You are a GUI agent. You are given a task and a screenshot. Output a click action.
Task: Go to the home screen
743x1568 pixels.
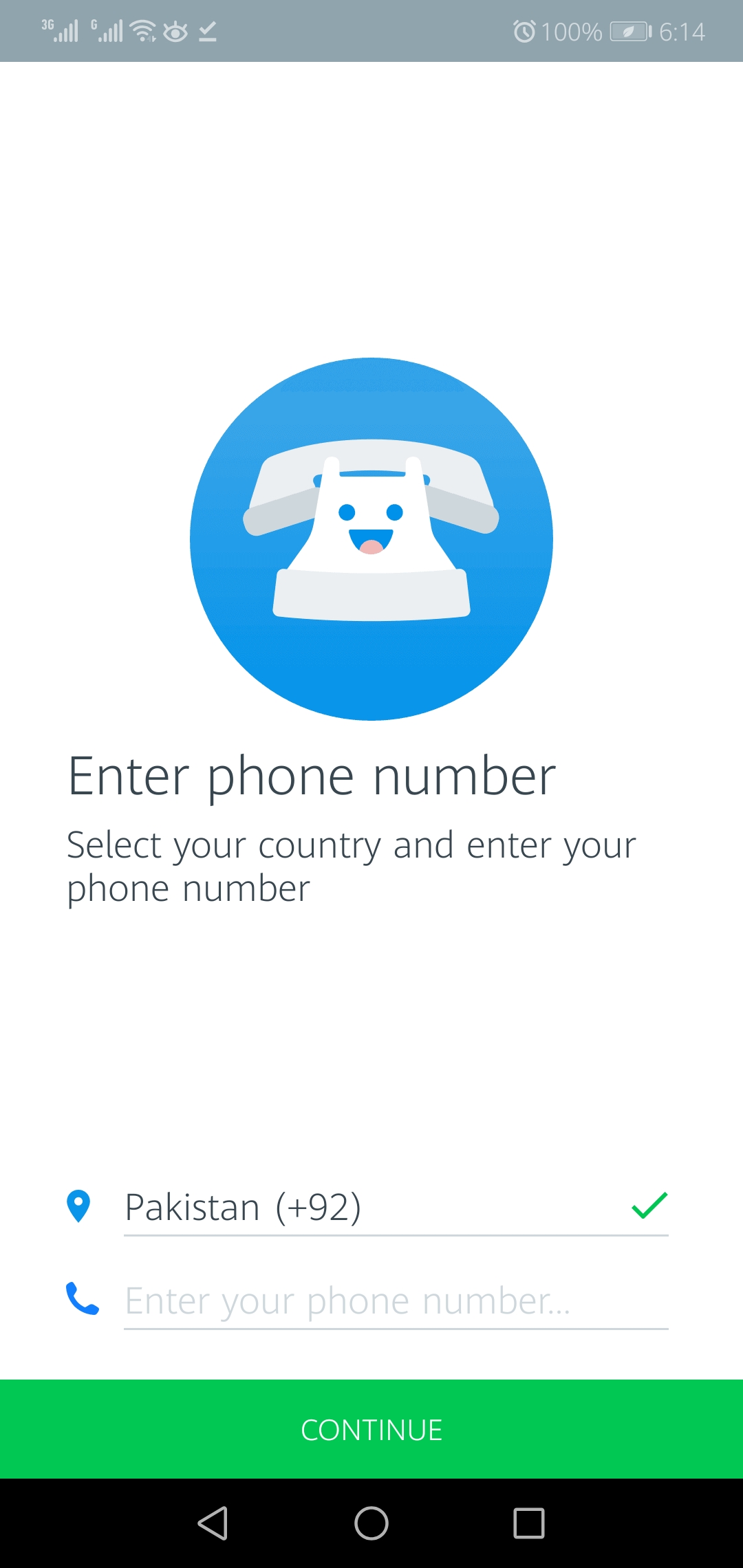pos(371,1523)
